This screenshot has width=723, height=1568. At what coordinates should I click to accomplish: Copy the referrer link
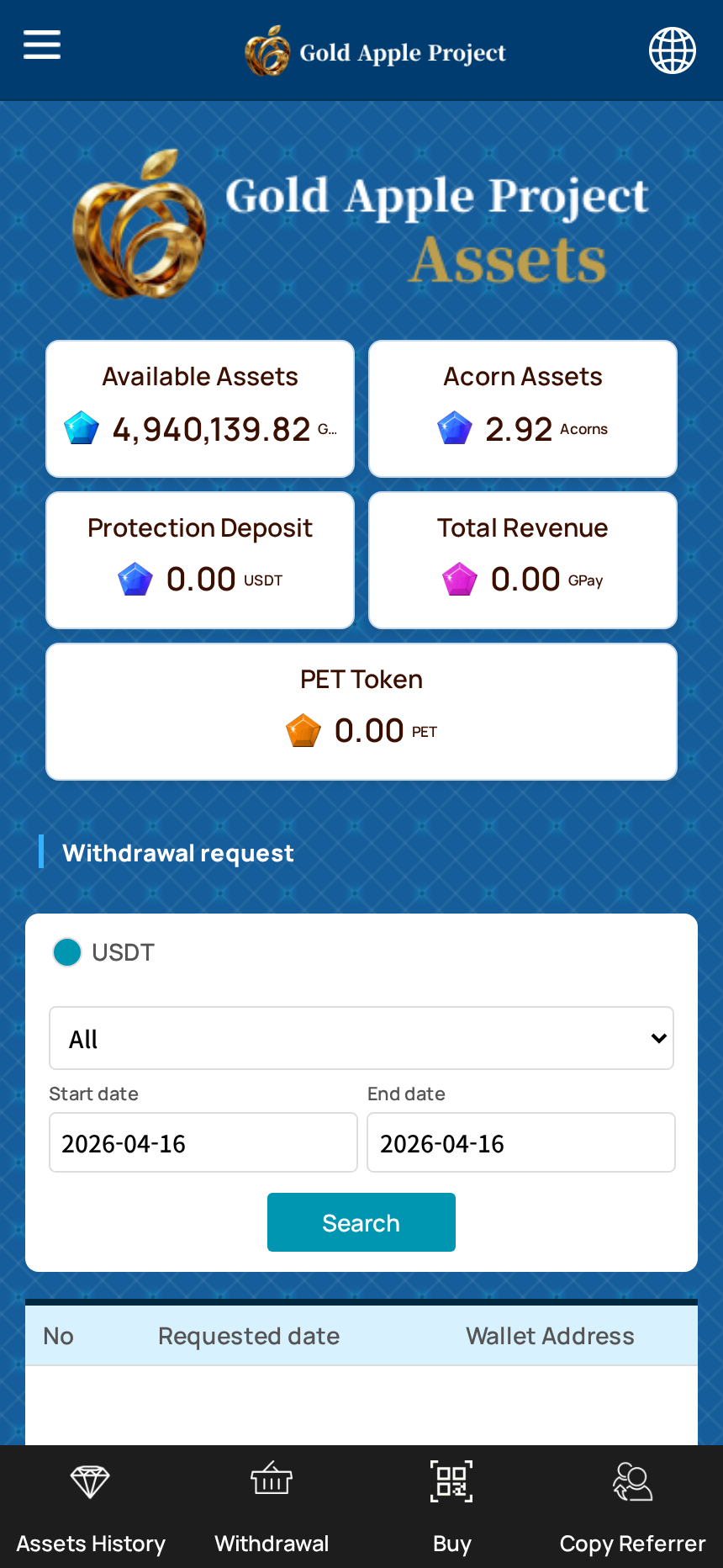[632, 1507]
